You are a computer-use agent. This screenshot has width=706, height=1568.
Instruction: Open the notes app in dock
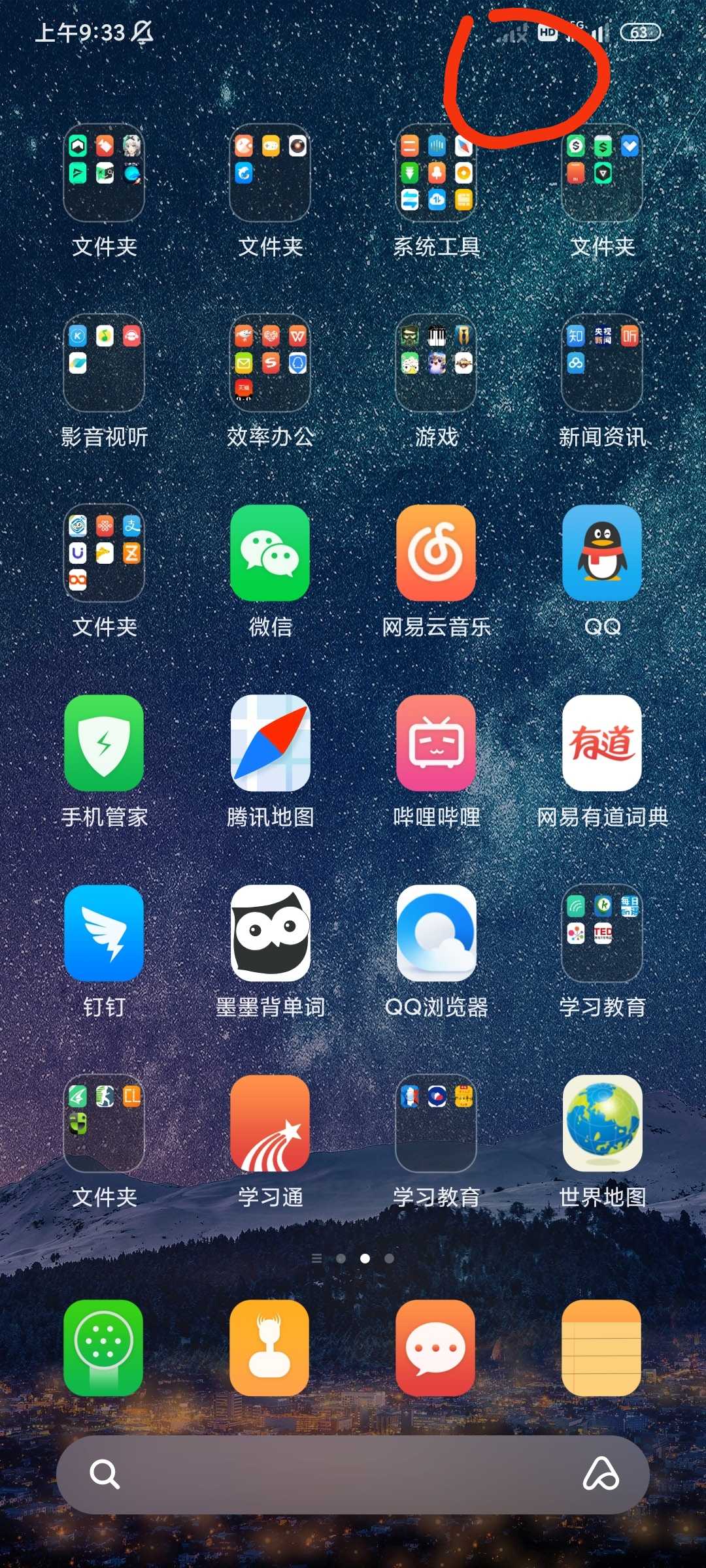pos(602,1348)
